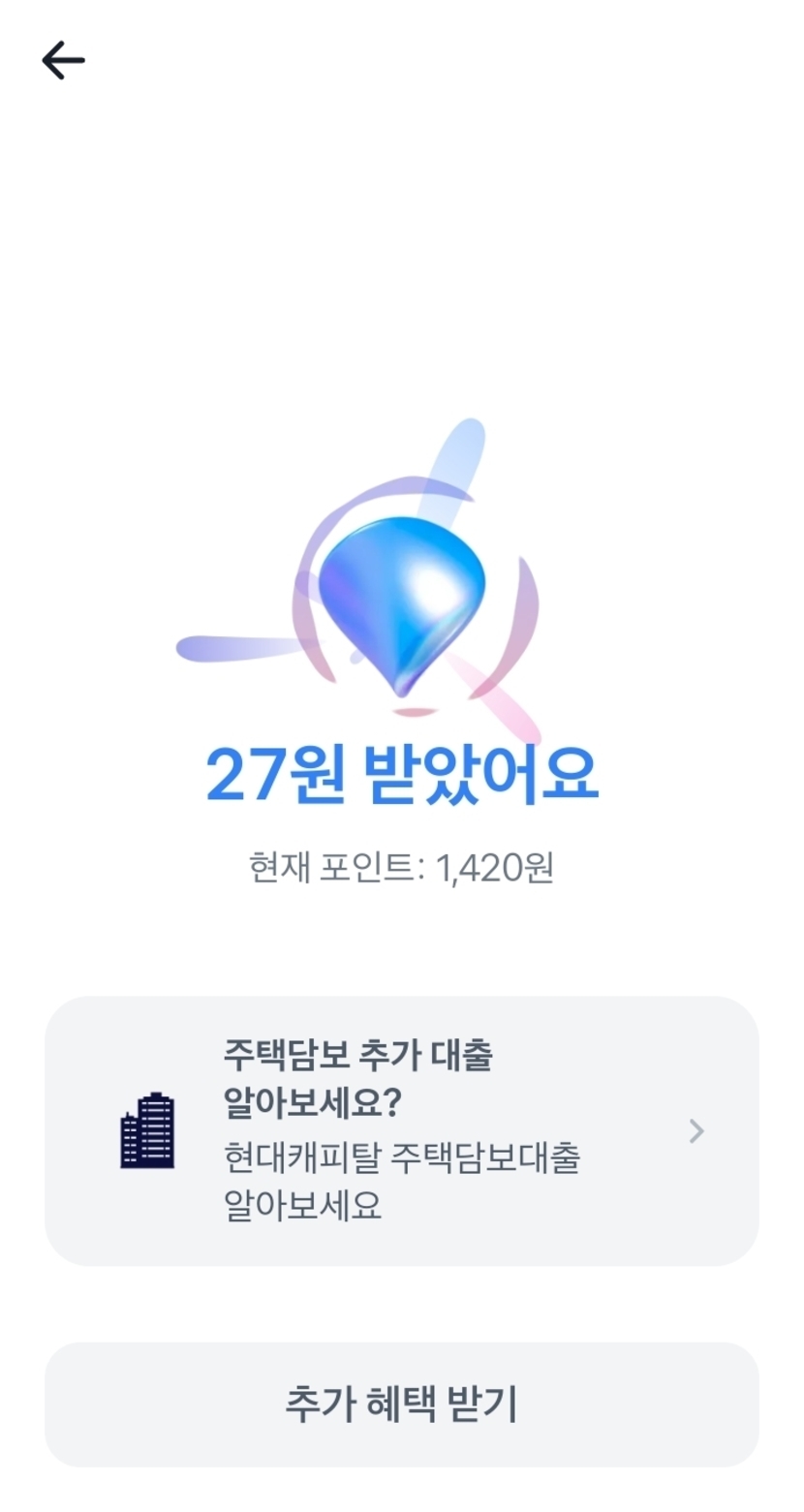Go back with the arrow icon
This screenshot has height=1512, width=804.
tap(64, 60)
